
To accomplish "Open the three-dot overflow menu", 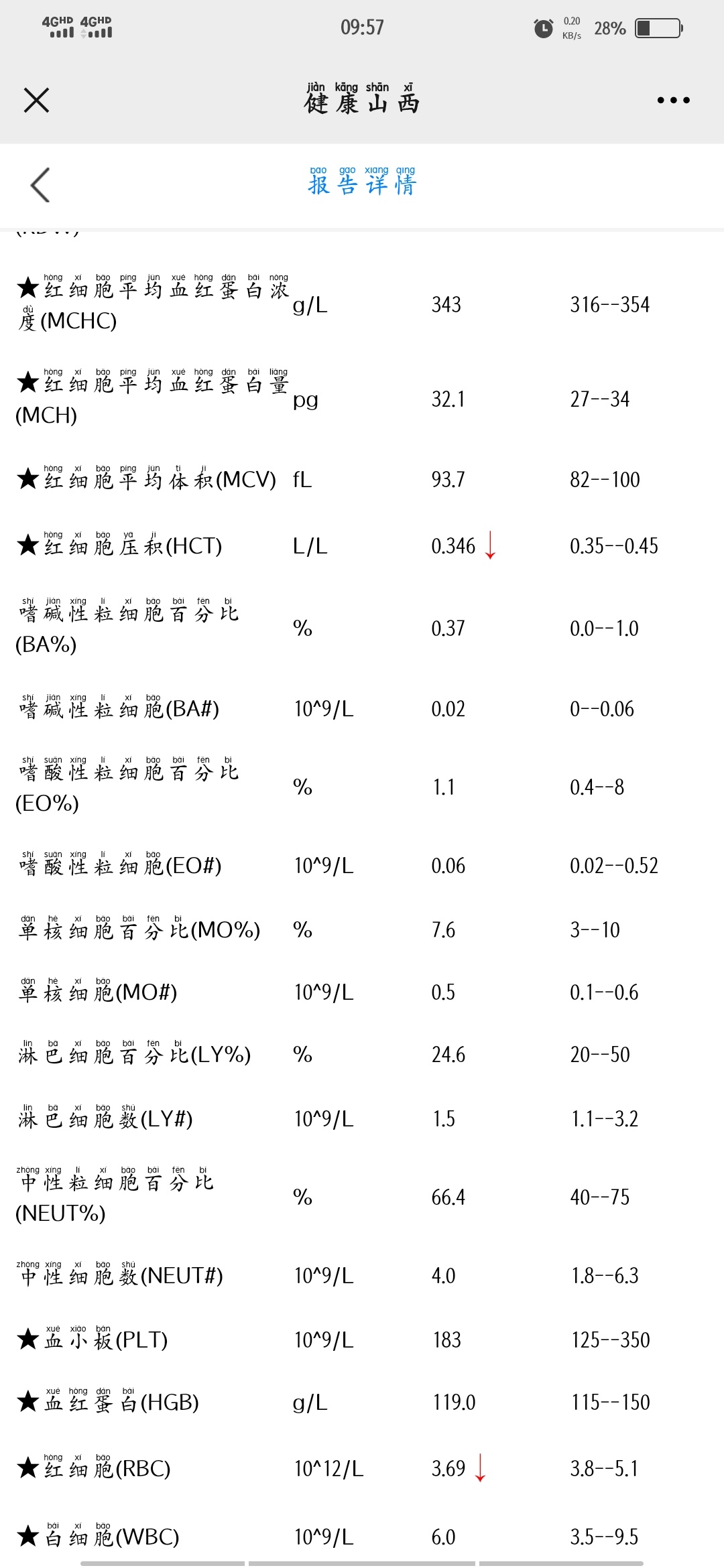I will (x=673, y=101).
